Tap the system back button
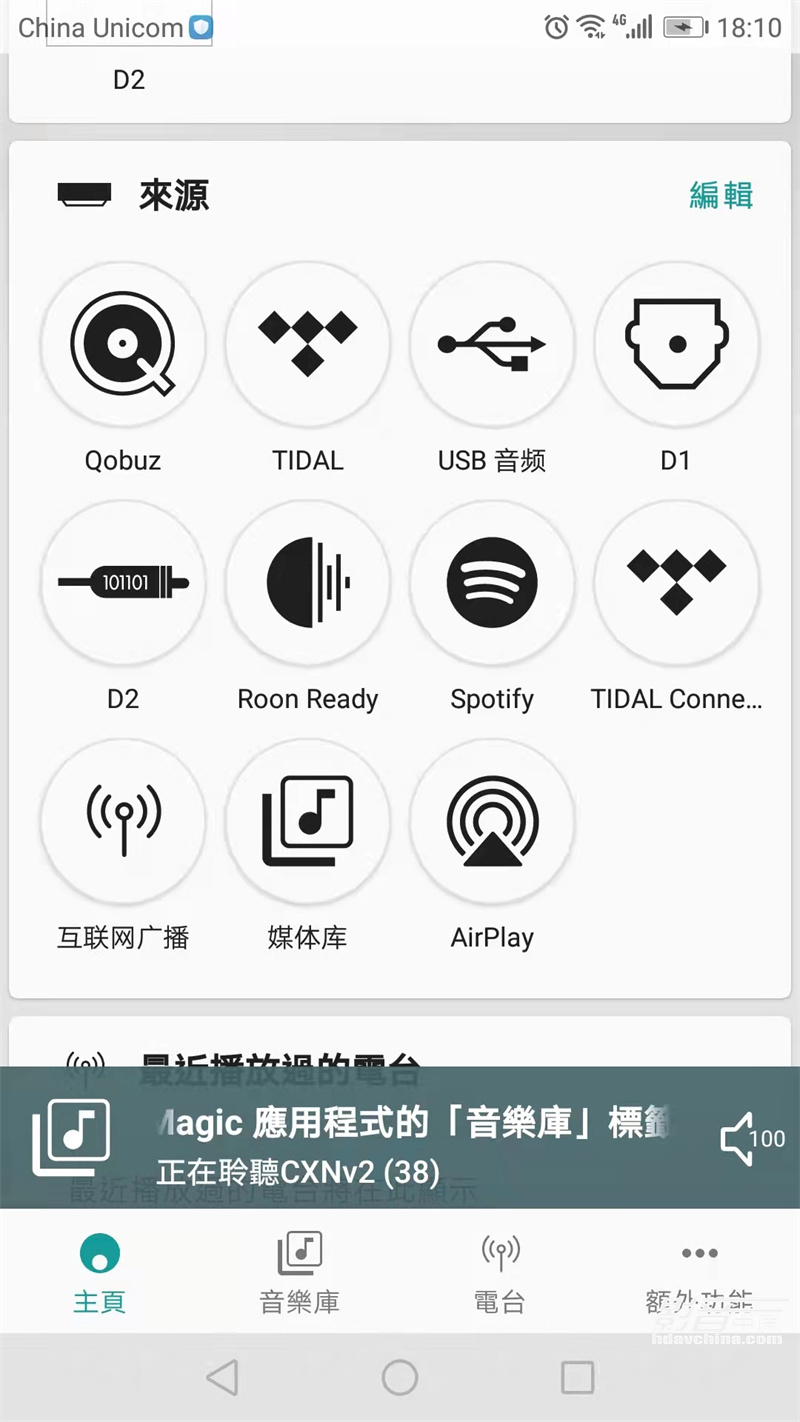The image size is (800, 1422). (x=222, y=1378)
